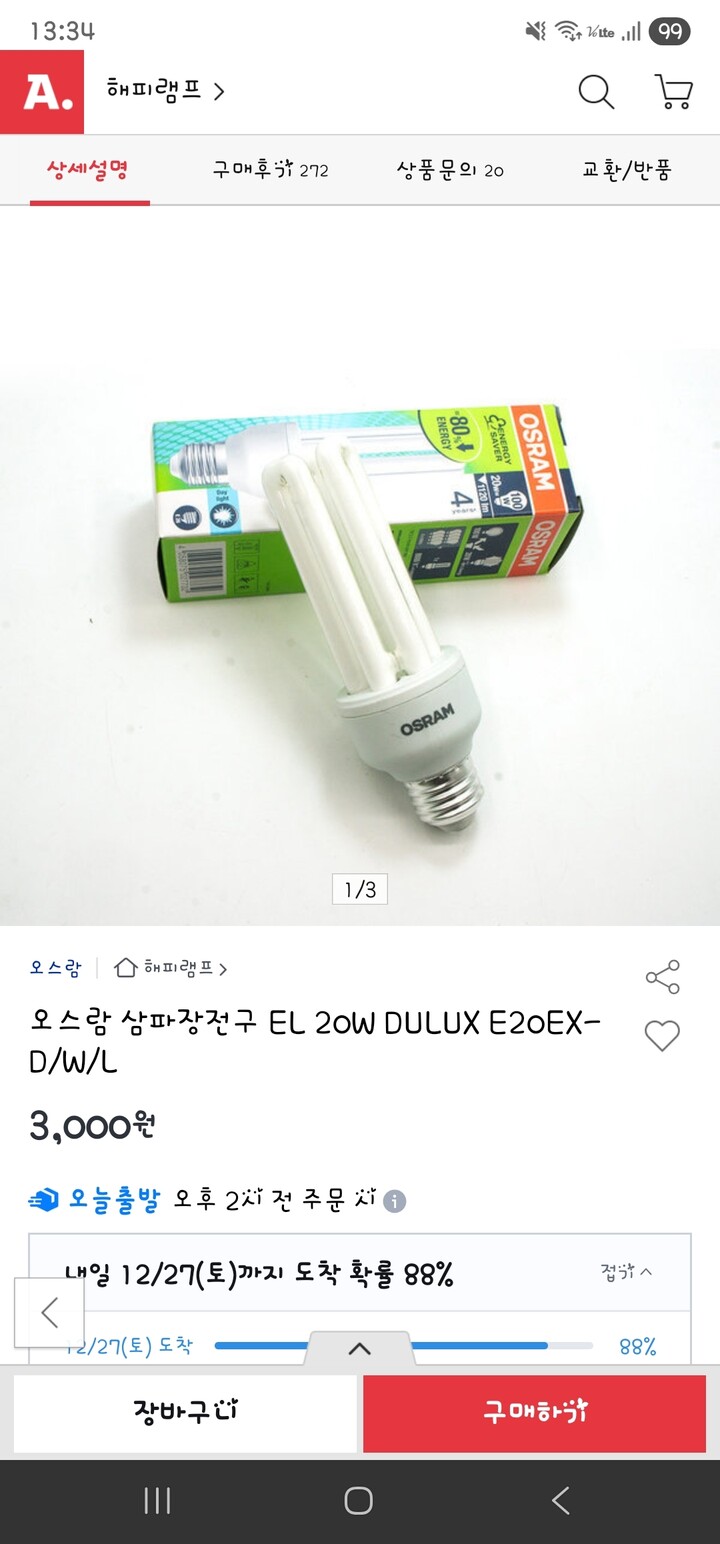
Task: Tap the home icon next to 해피램프 store name
Action: (122, 968)
